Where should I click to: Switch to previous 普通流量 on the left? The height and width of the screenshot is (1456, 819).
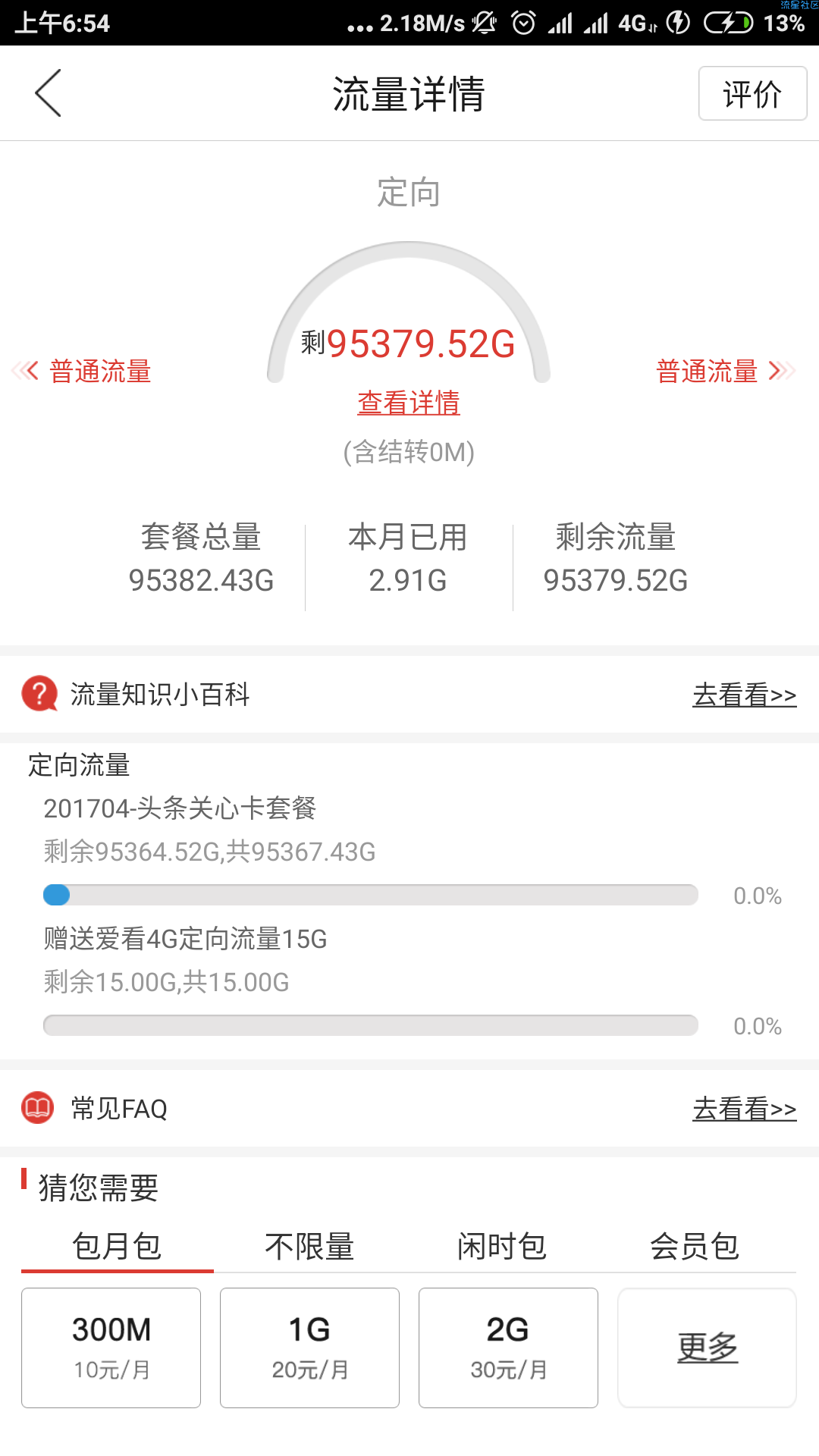pyautogui.click(x=83, y=372)
